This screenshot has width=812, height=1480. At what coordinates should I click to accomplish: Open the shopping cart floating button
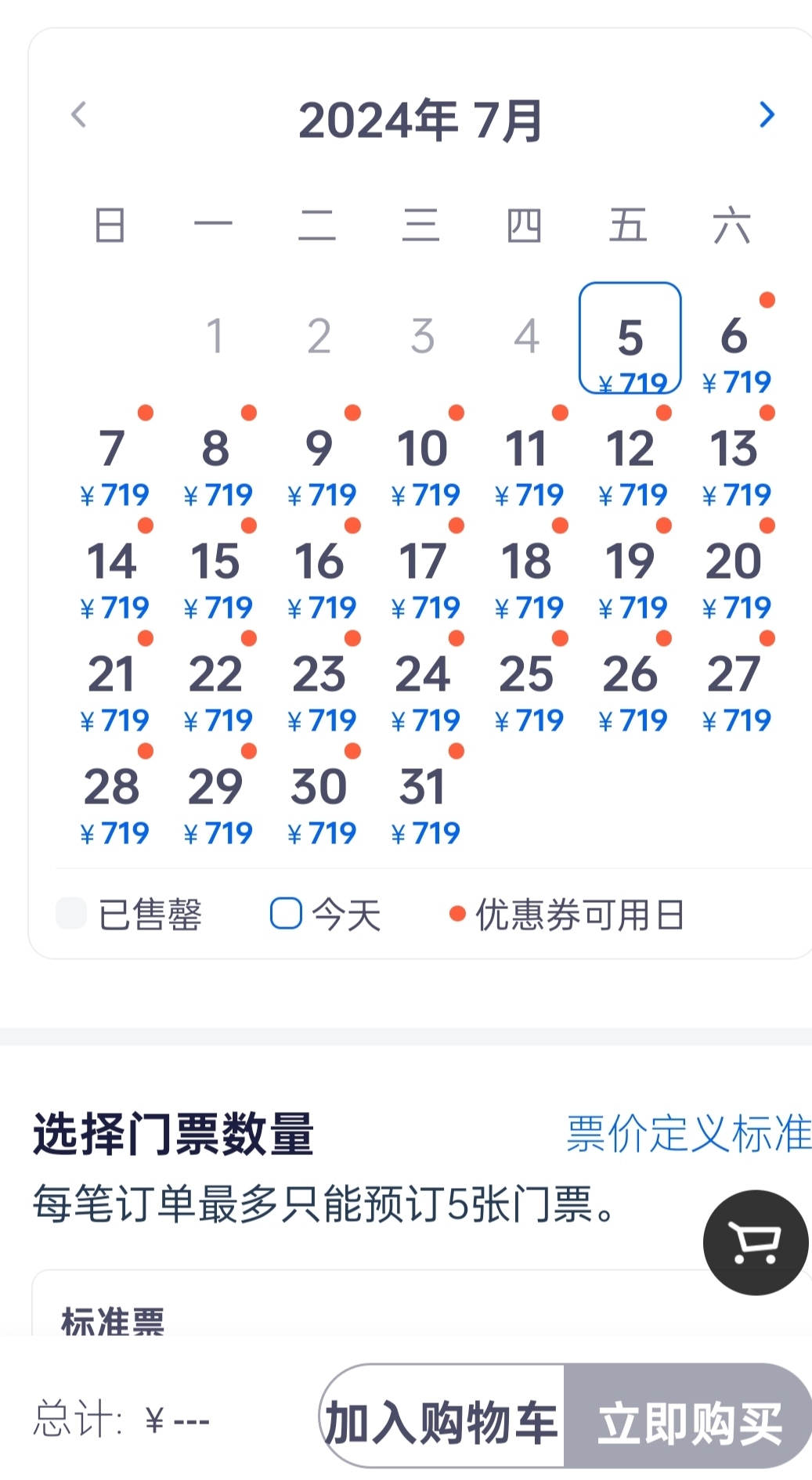(x=755, y=1242)
